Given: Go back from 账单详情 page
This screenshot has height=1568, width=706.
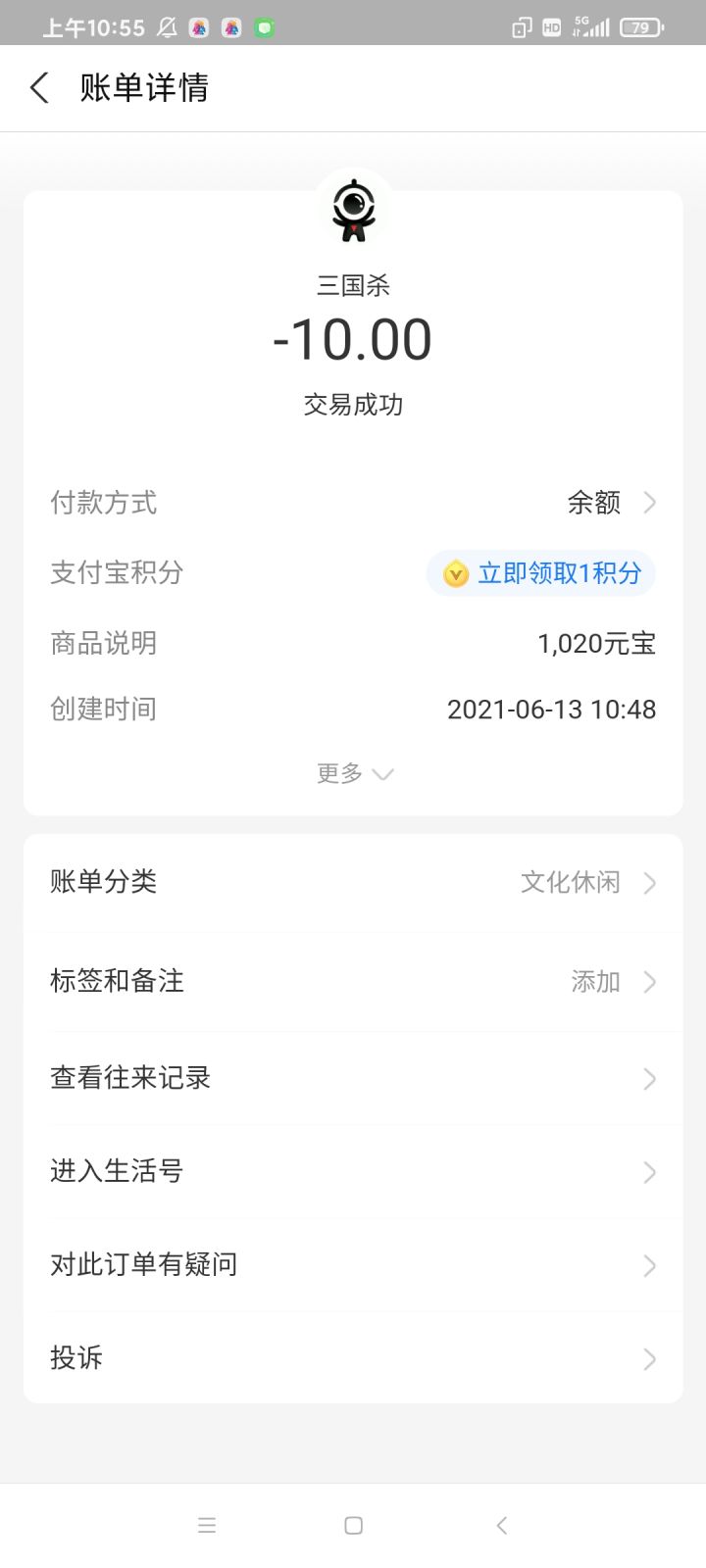Looking at the screenshot, I should 39,88.
